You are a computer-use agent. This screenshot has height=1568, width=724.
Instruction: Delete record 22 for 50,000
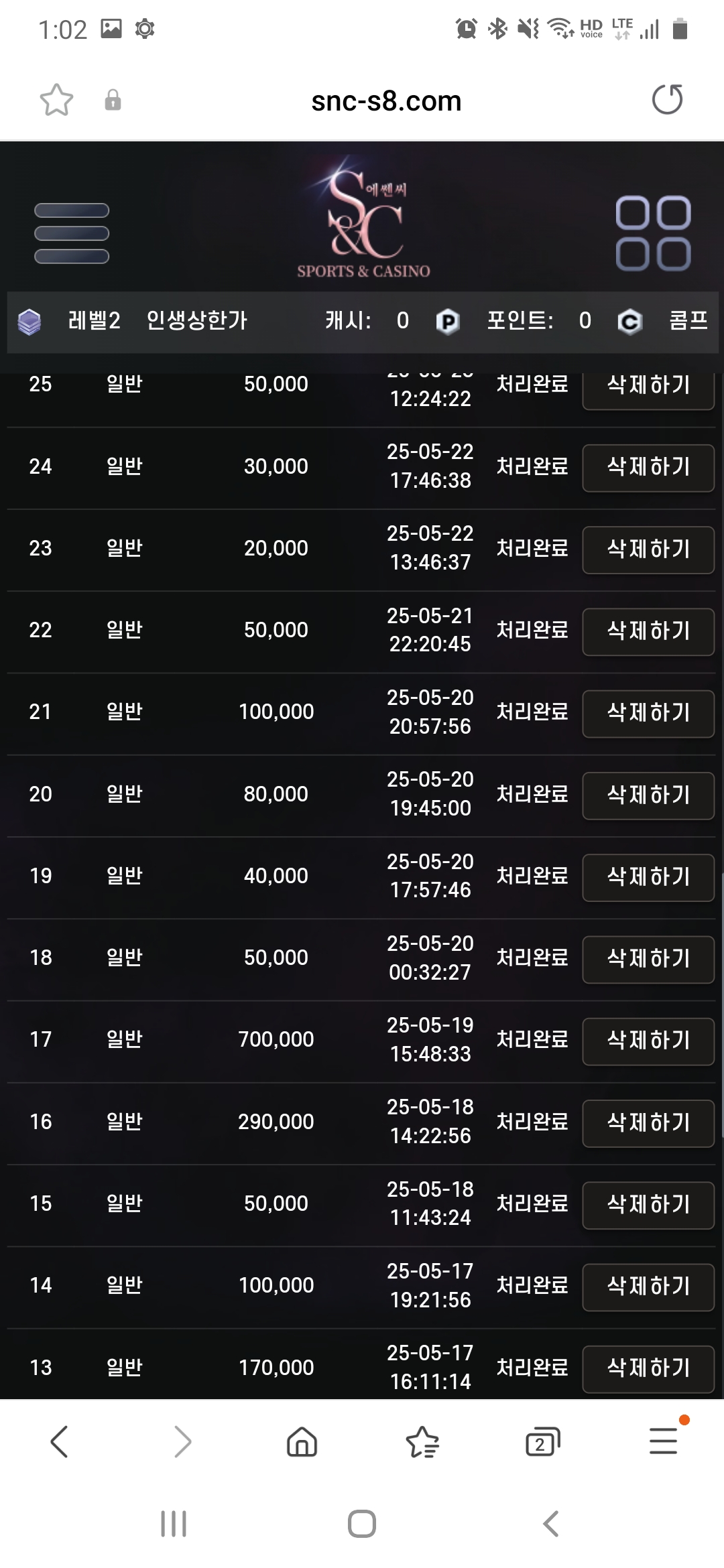(x=648, y=631)
